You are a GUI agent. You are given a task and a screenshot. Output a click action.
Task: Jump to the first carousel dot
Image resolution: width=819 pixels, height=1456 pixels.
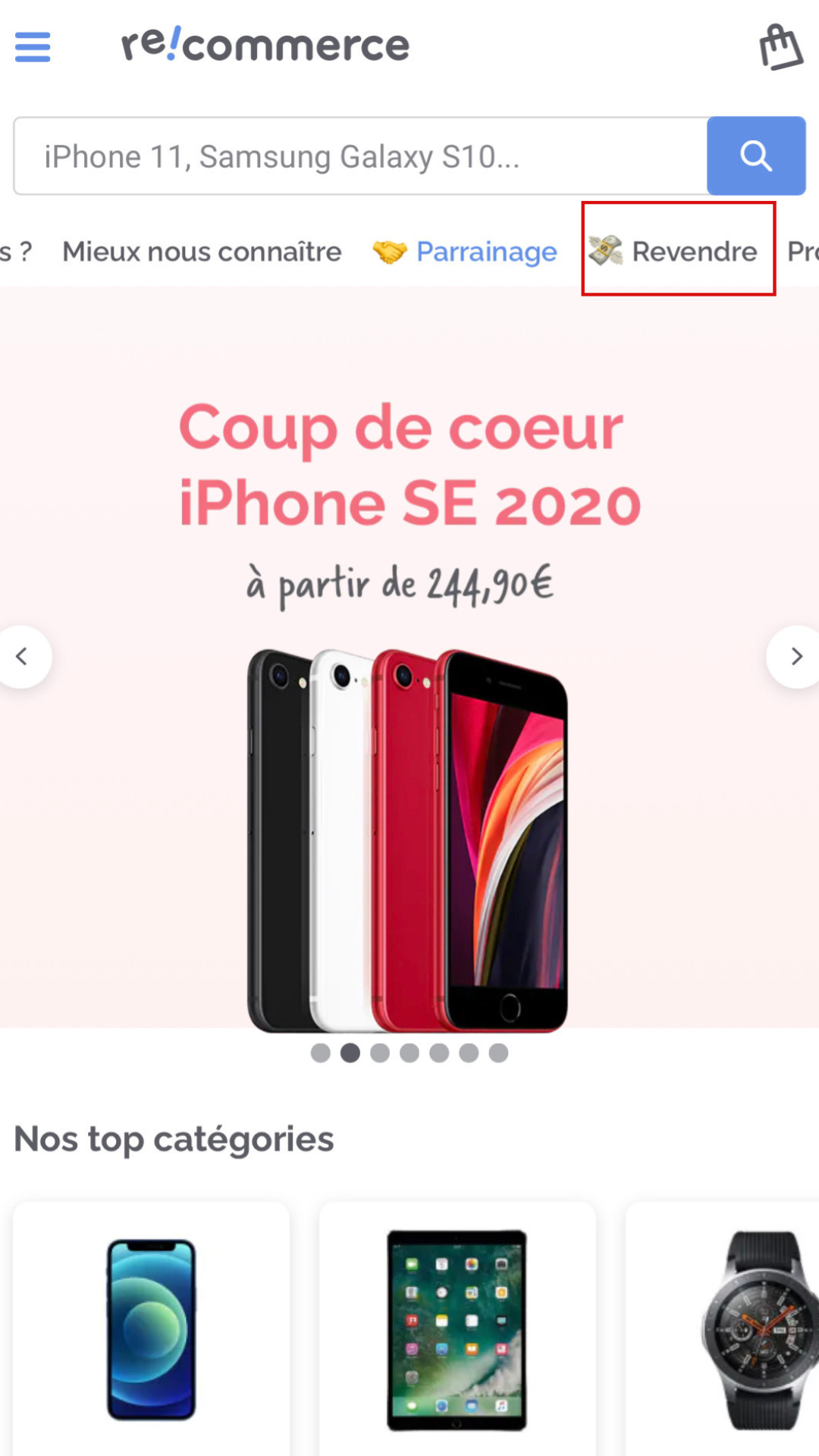click(x=321, y=1053)
